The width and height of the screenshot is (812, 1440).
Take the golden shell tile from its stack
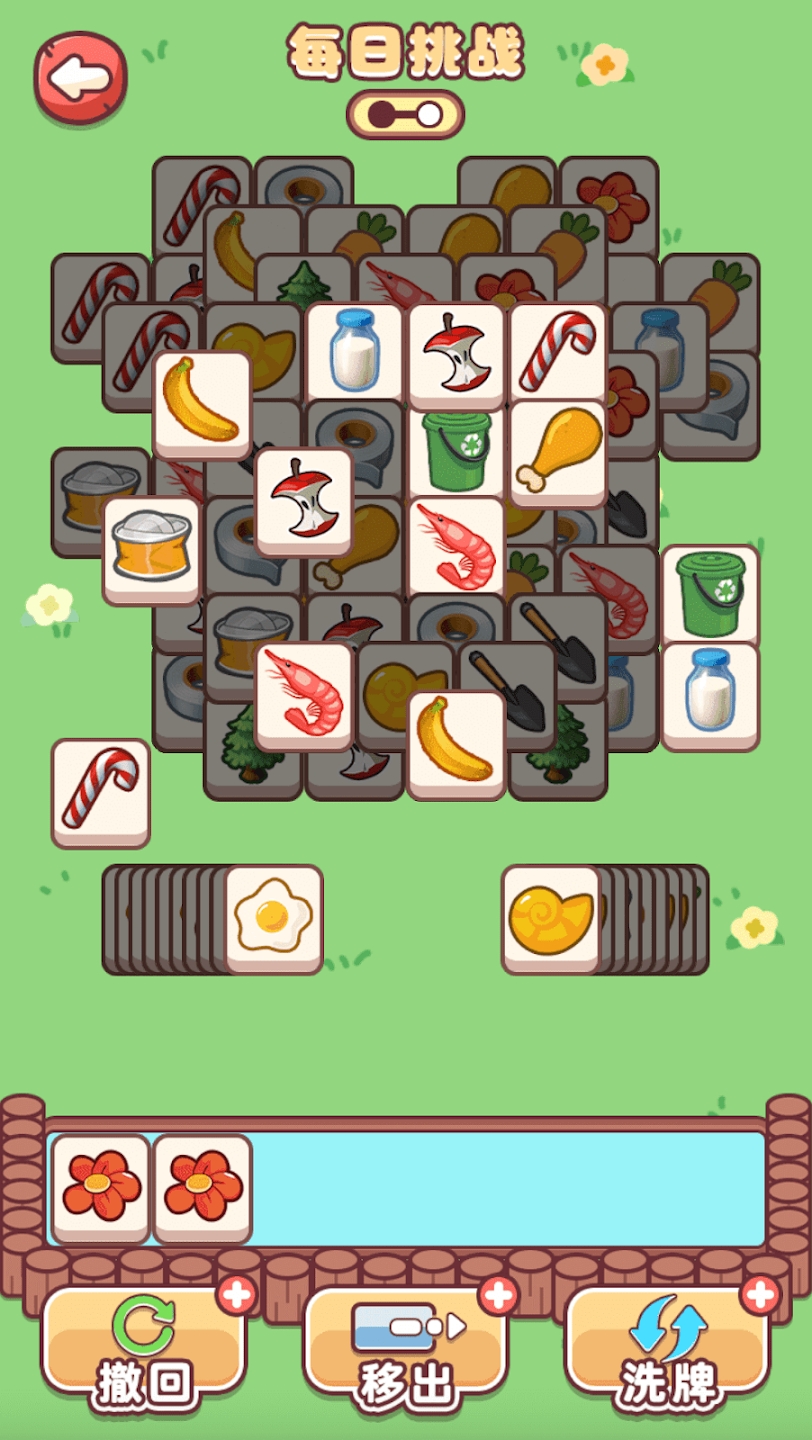click(x=550, y=917)
